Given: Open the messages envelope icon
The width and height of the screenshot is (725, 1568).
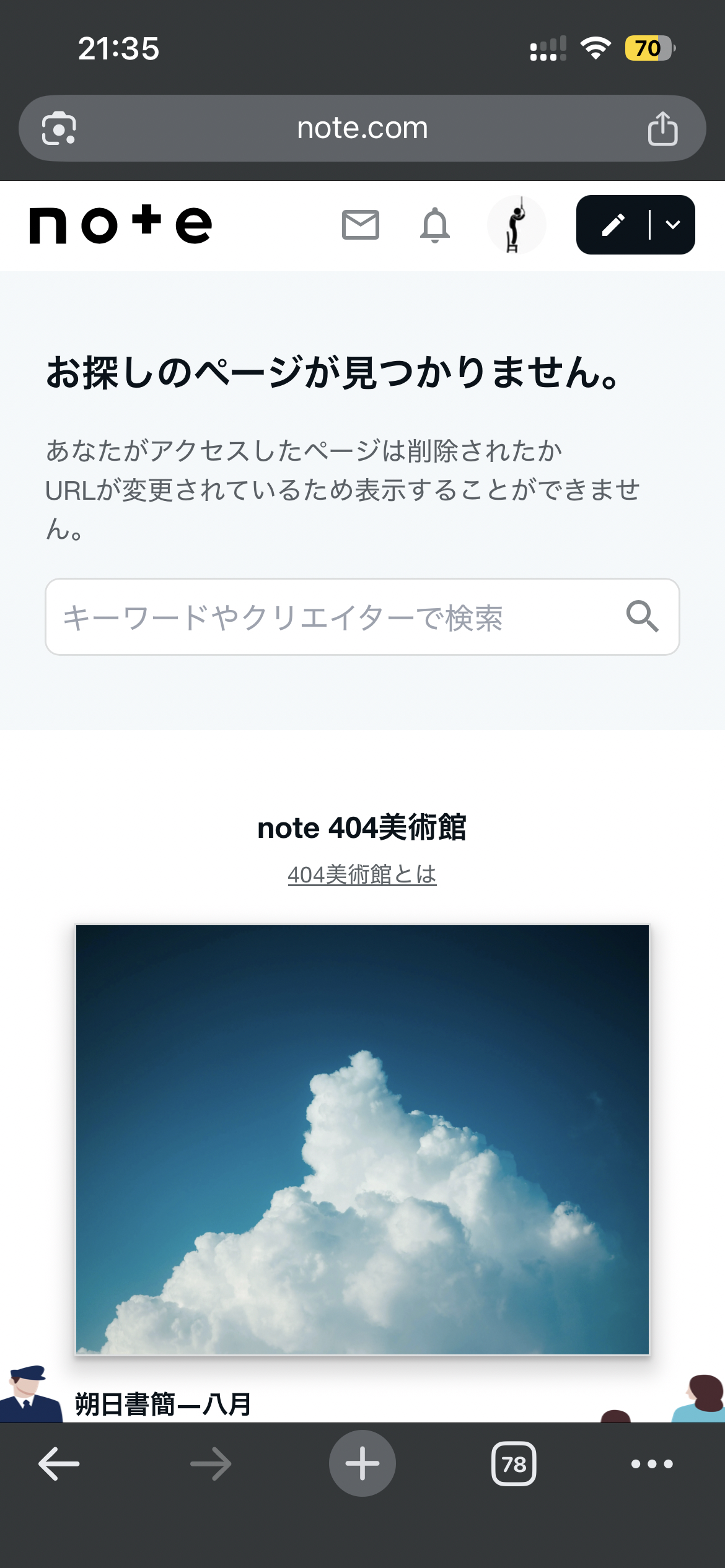Looking at the screenshot, I should click(x=360, y=225).
